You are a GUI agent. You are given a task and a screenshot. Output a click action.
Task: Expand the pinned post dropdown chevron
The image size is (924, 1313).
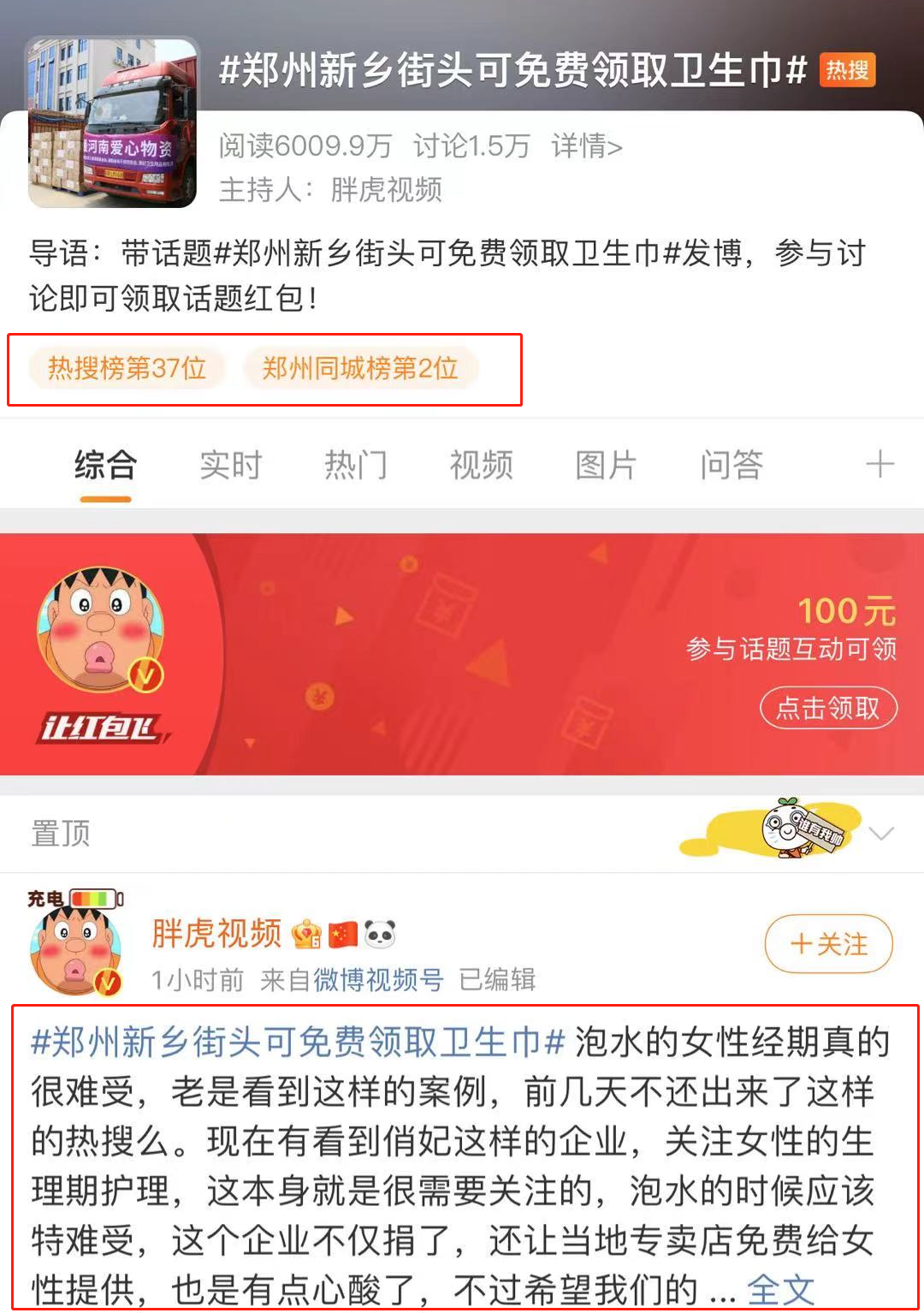881,833
